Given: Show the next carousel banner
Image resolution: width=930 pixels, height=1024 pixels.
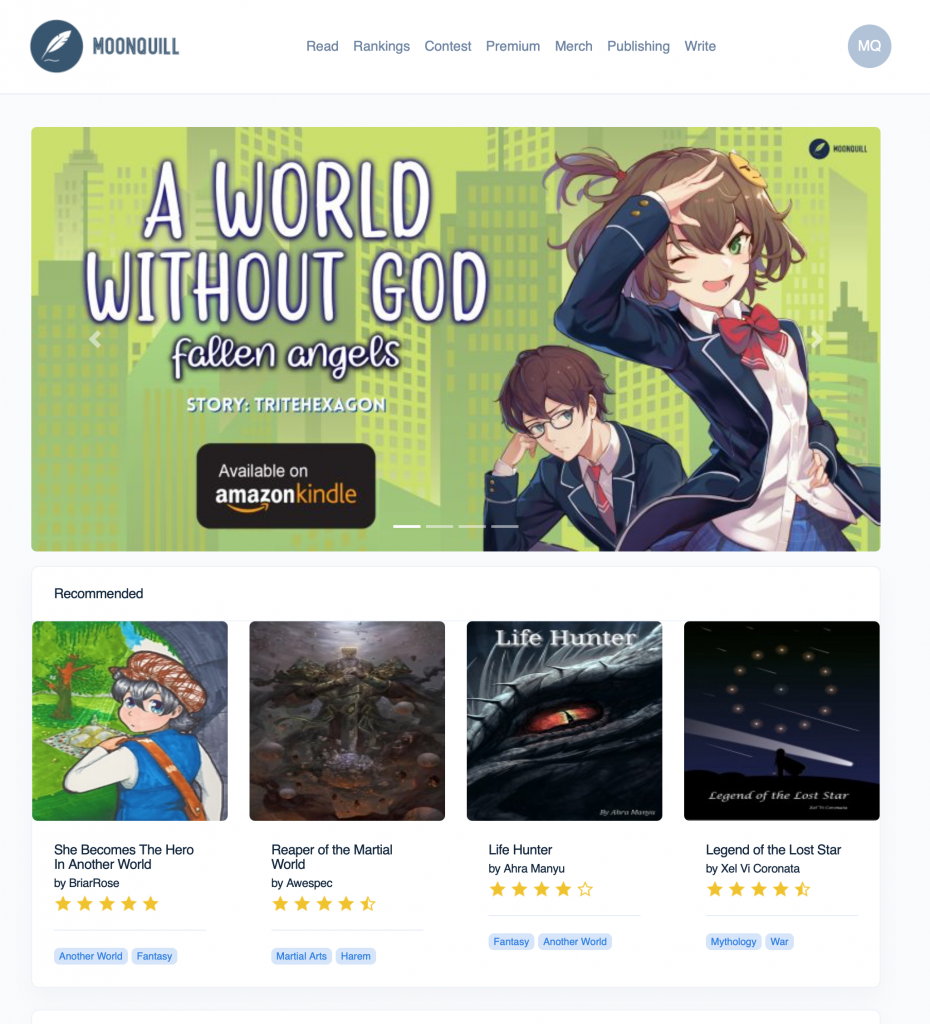Looking at the screenshot, I should [x=816, y=339].
